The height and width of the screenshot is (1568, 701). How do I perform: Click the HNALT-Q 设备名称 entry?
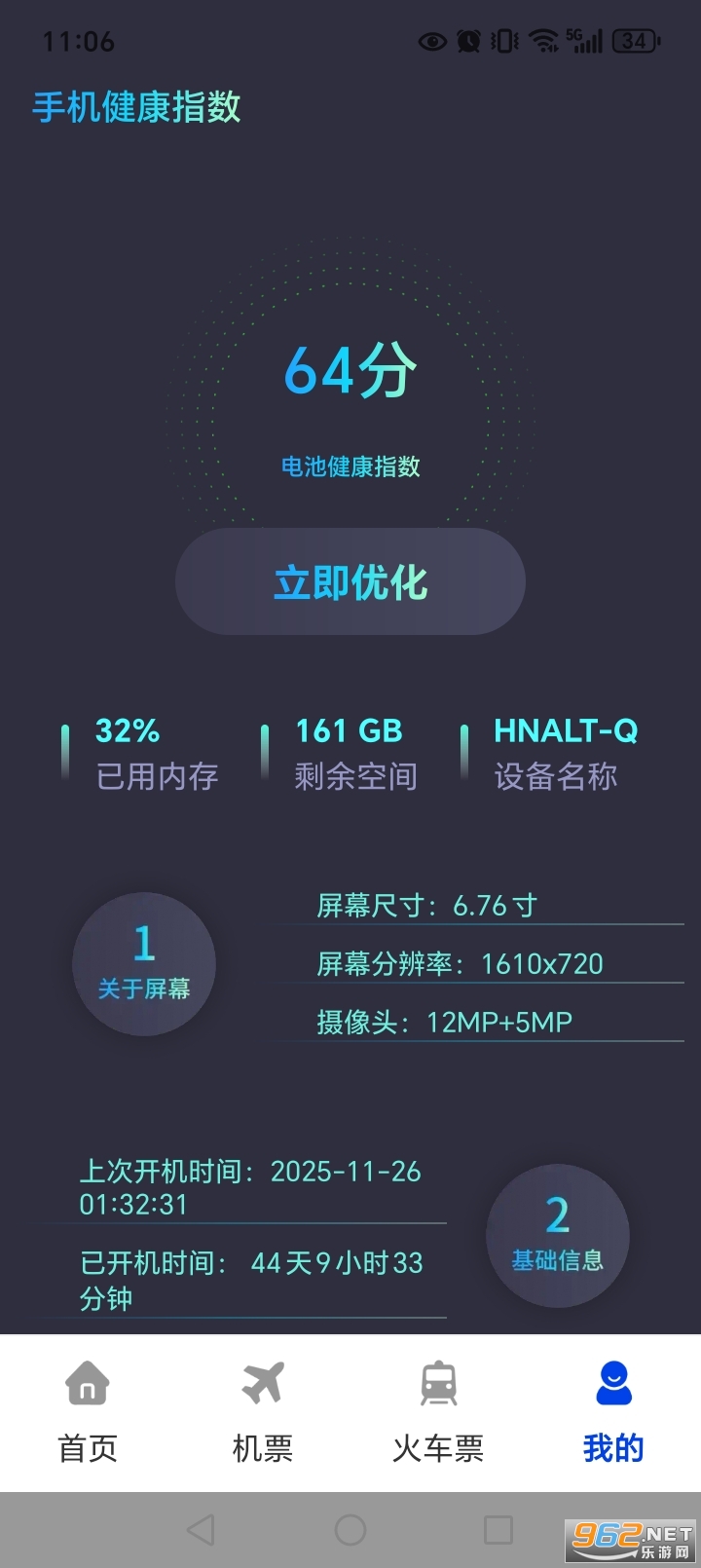(555, 752)
